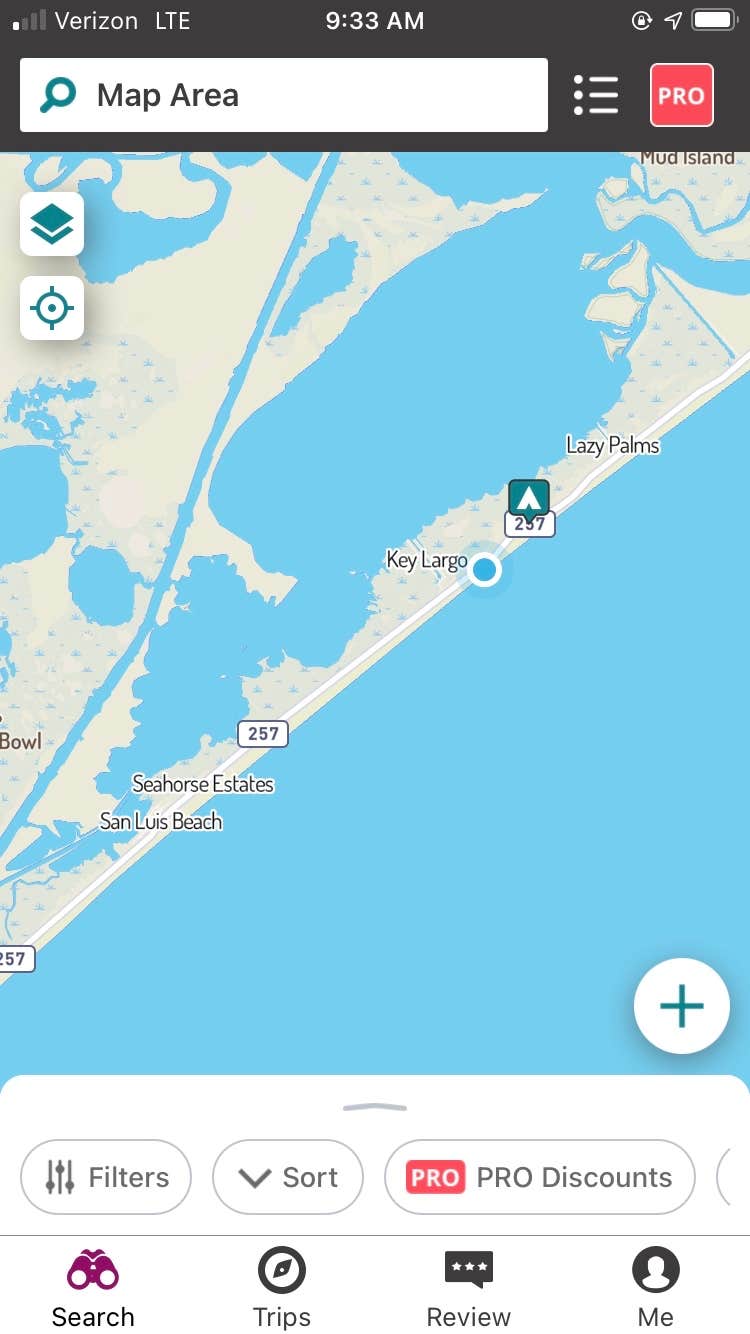750x1334 pixels.
Task: Switch to list view of results
Action: click(595, 94)
